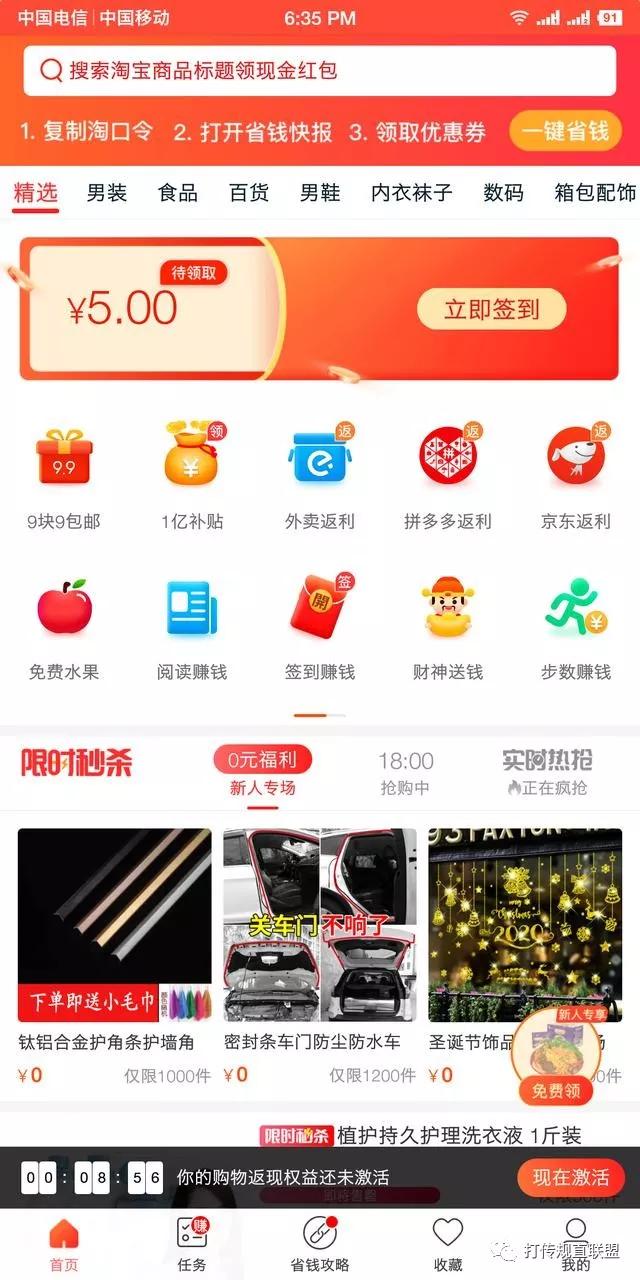Switch to the 18:00 抢购中 tab
Screen dimensions: 640x1280
(x=406, y=773)
